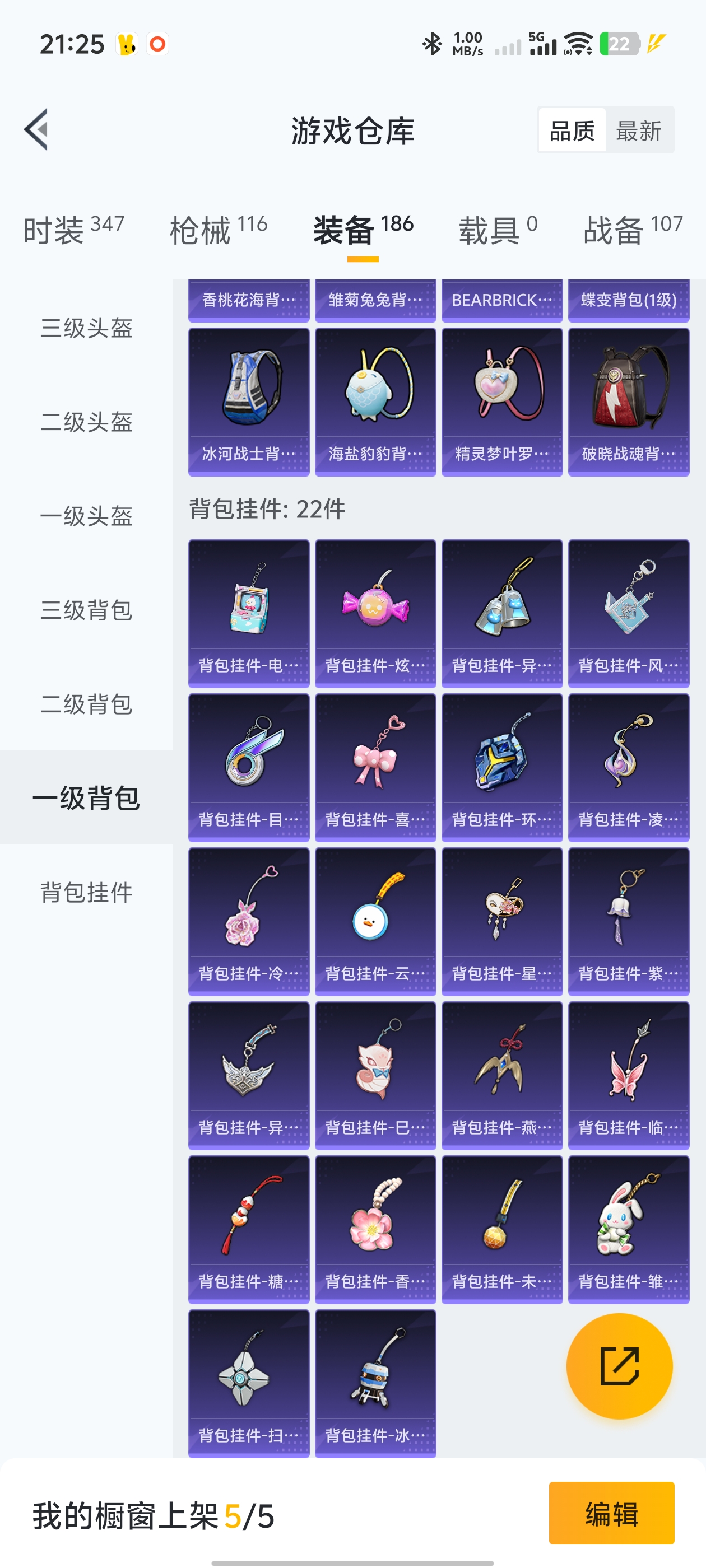The width and height of the screenshot is (706, 1568).
Task: Select 三级背包 in the side menu
Action: (x=86, y=610)
